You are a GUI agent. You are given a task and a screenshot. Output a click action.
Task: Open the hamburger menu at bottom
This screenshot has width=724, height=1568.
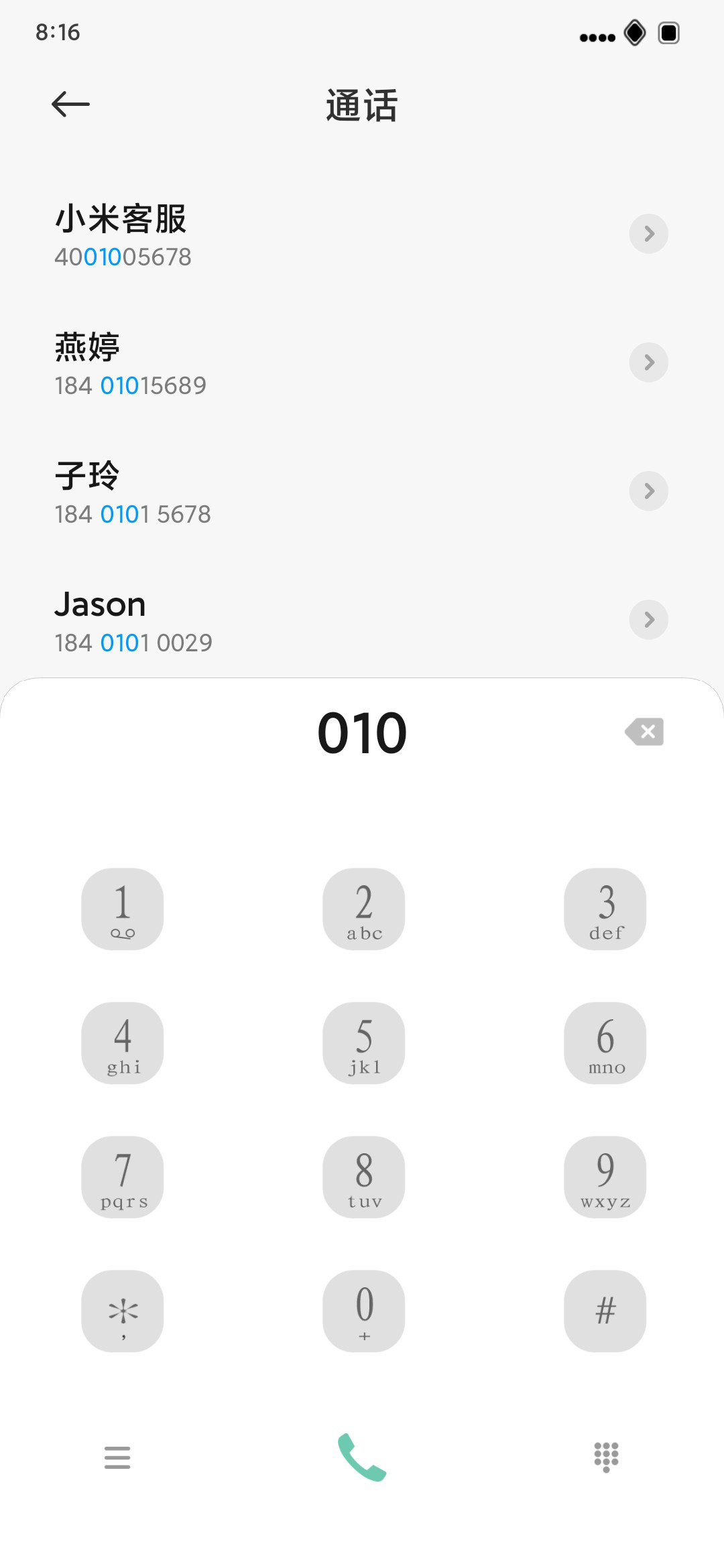pyautogui.click(x=117, y=1457)
